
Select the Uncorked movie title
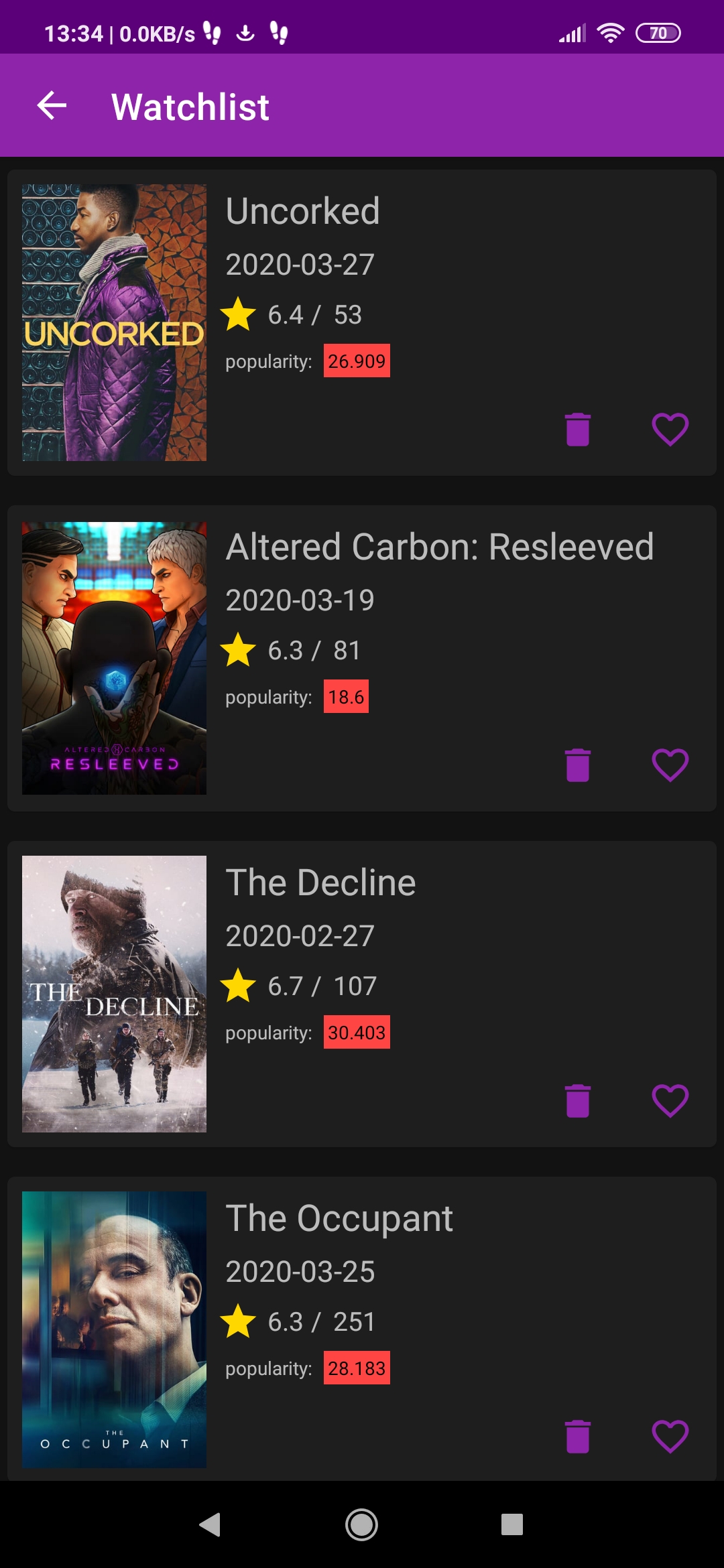(x=302, y=210)
